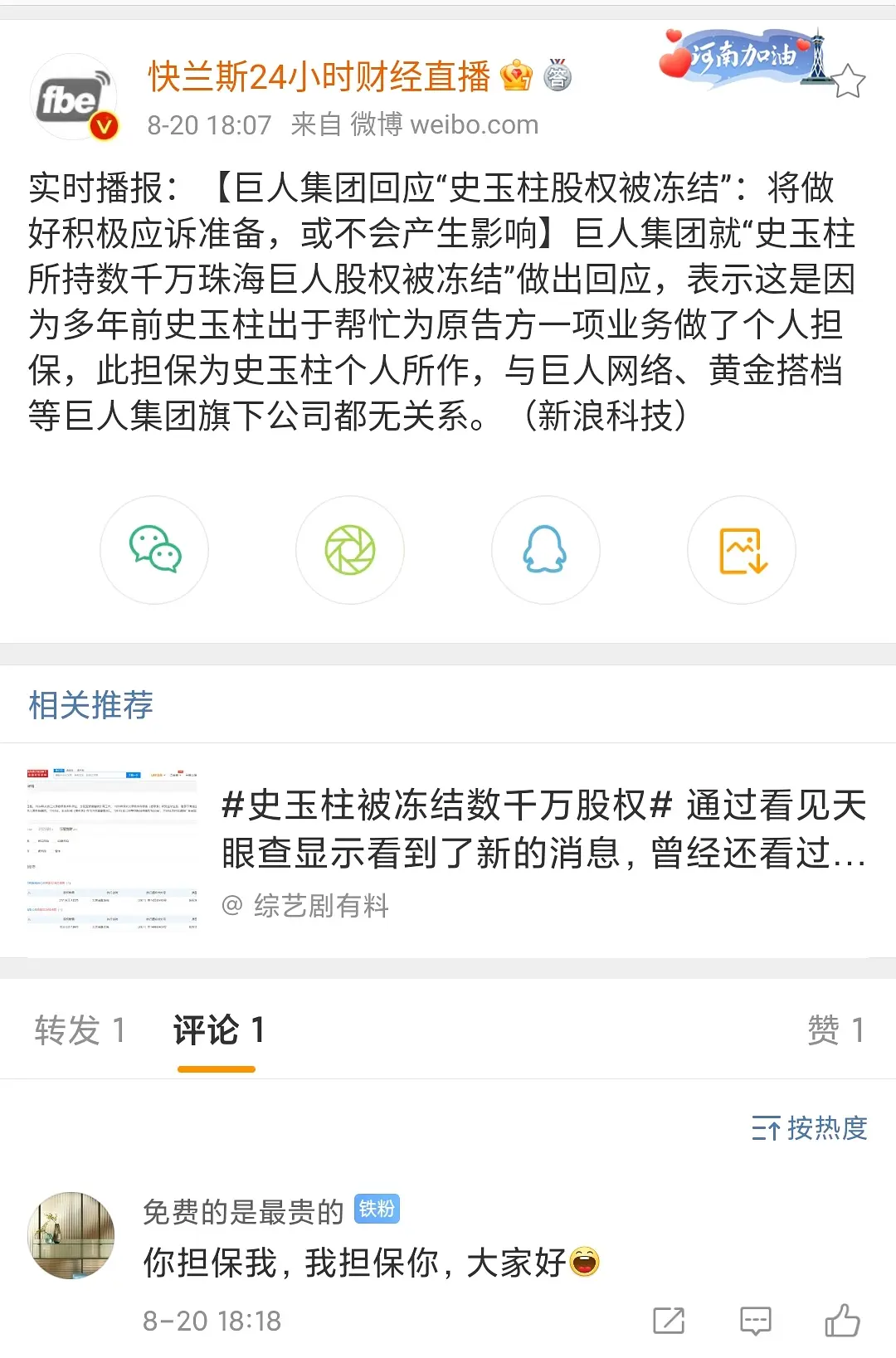Image resolution: width=896 pixels, height=1358 pixels.
Task: Favorite this post with the star icon
Action: 848,81
